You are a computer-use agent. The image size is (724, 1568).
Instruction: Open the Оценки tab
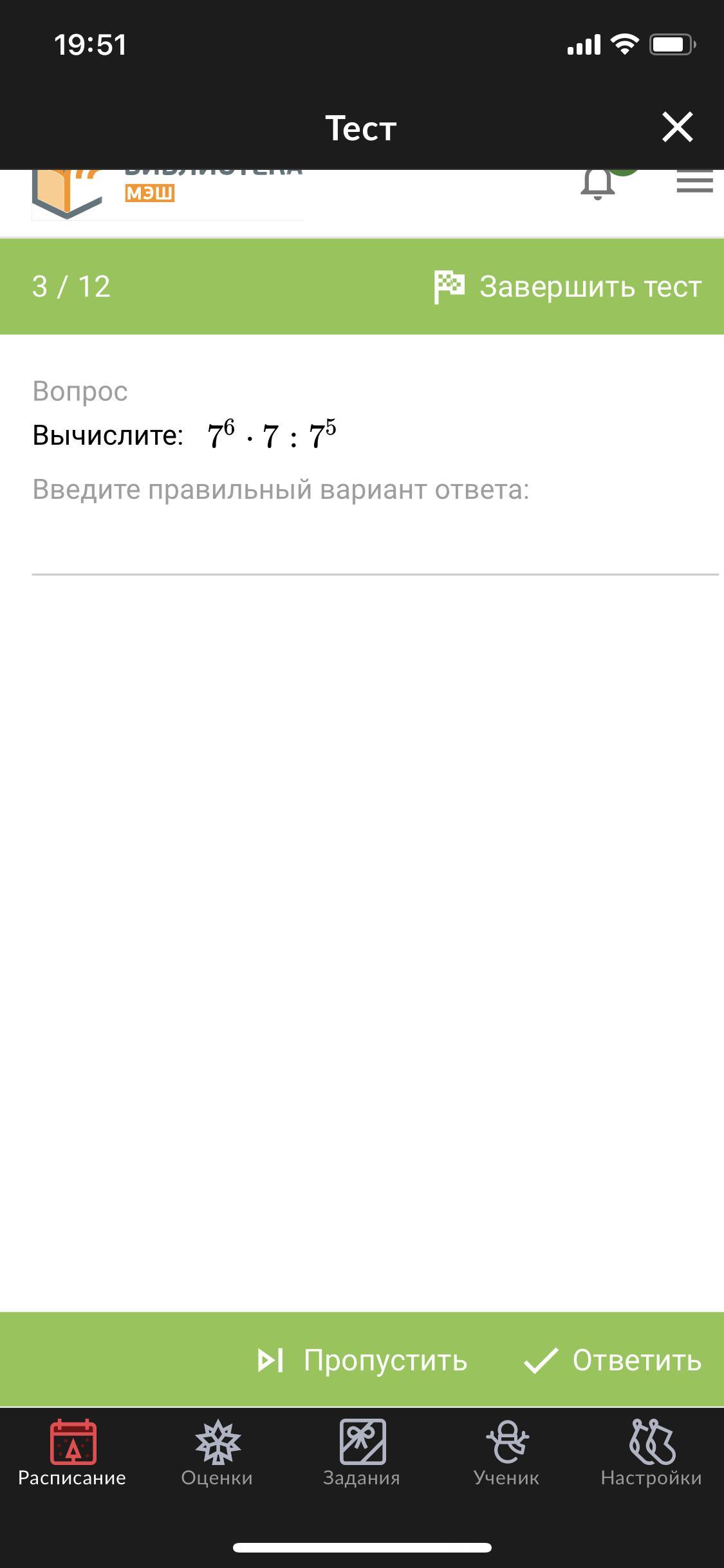tap(217, 1453)
